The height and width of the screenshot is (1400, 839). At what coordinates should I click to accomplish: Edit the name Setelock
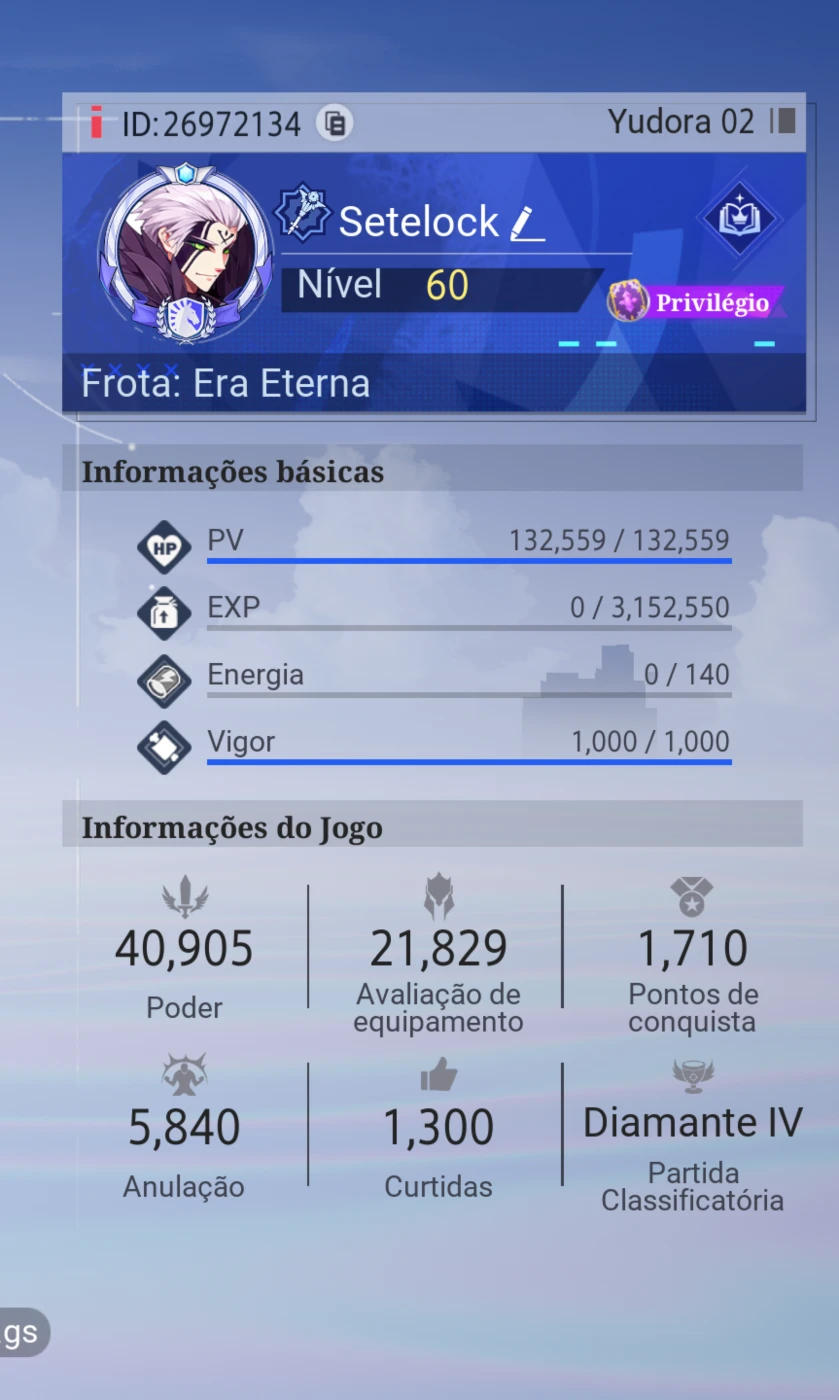click(527, 223)
